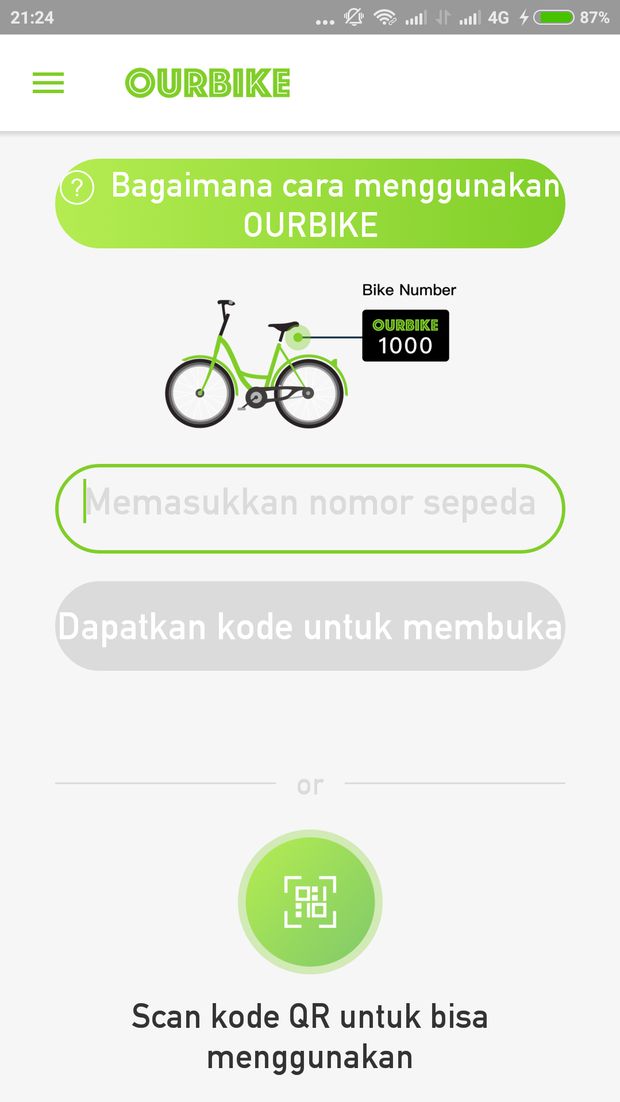Open the hamburger navigation menu
620x1102 pixels.
click(x=48, y=83)
